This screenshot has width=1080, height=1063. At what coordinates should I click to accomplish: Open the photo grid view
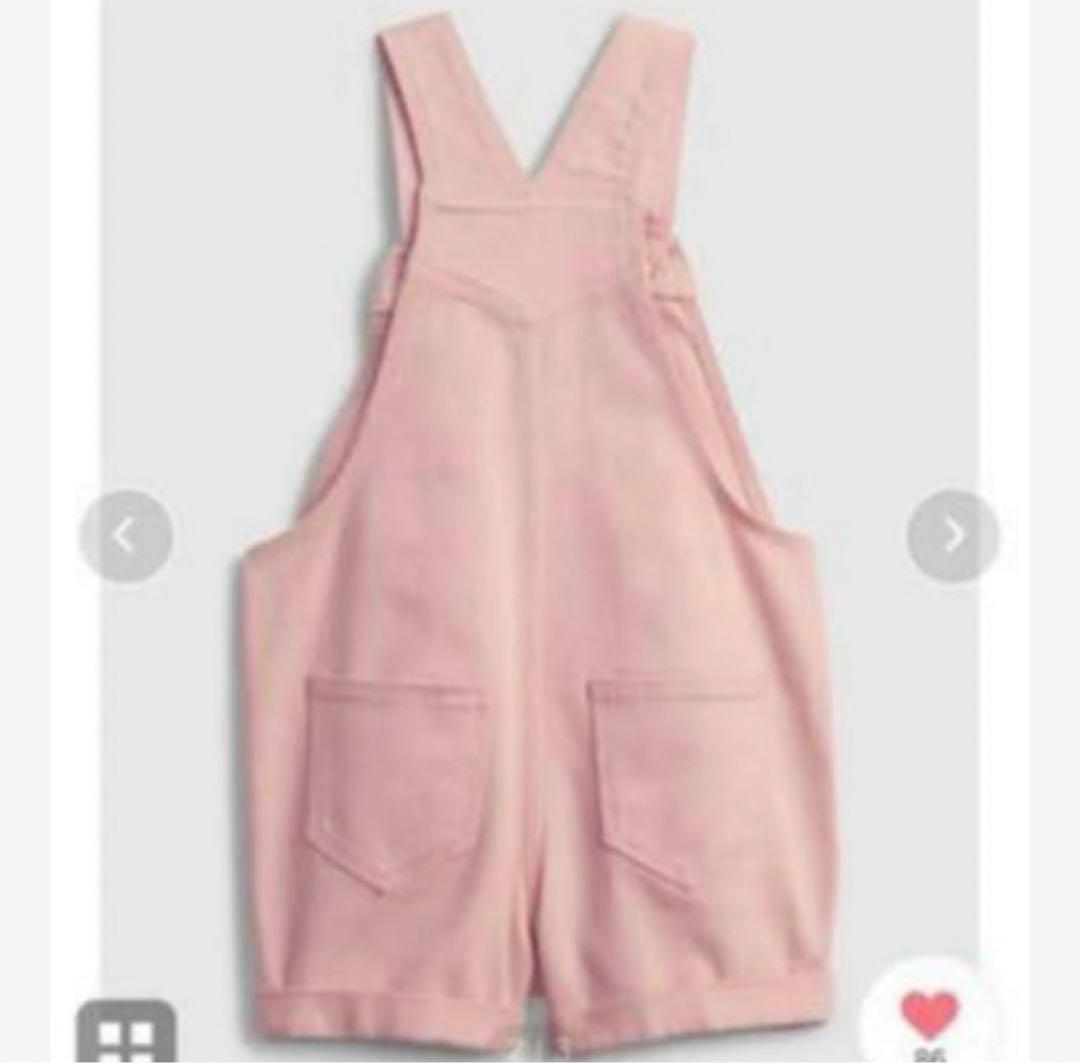click(126, 1035)
